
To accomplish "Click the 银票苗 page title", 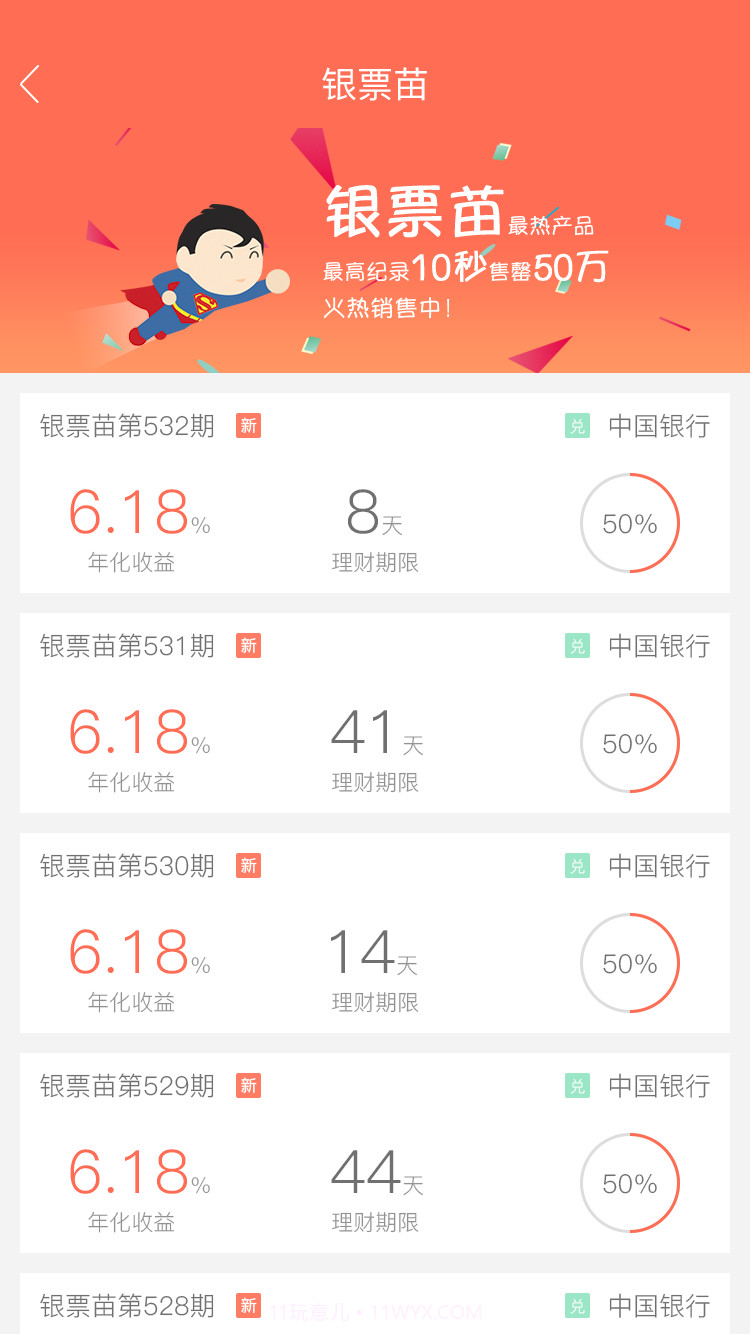I will tap(375, 85).
